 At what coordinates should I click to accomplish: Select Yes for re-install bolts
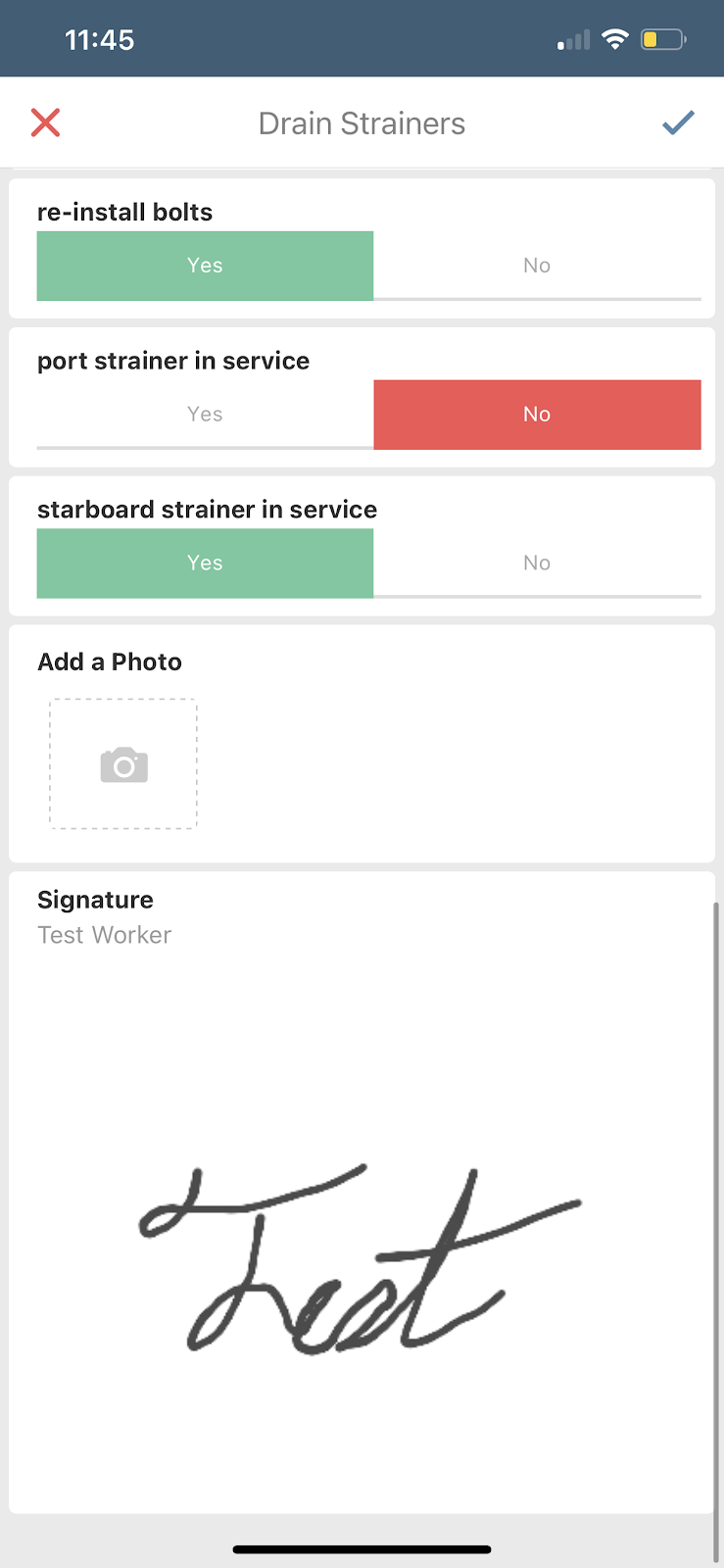pos(205,266)
